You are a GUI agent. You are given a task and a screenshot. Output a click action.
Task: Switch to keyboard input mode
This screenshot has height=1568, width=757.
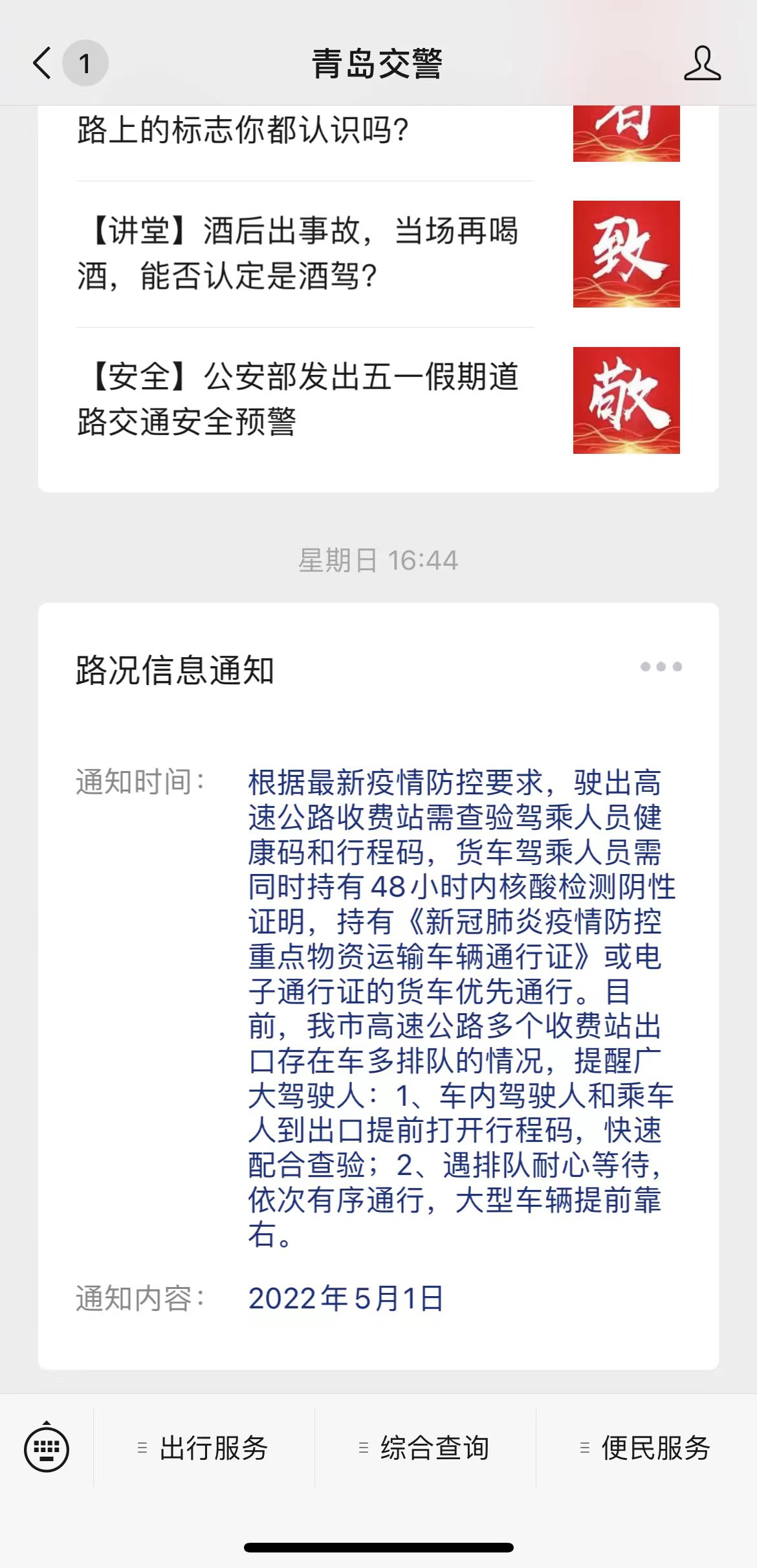coord(47,1448)
